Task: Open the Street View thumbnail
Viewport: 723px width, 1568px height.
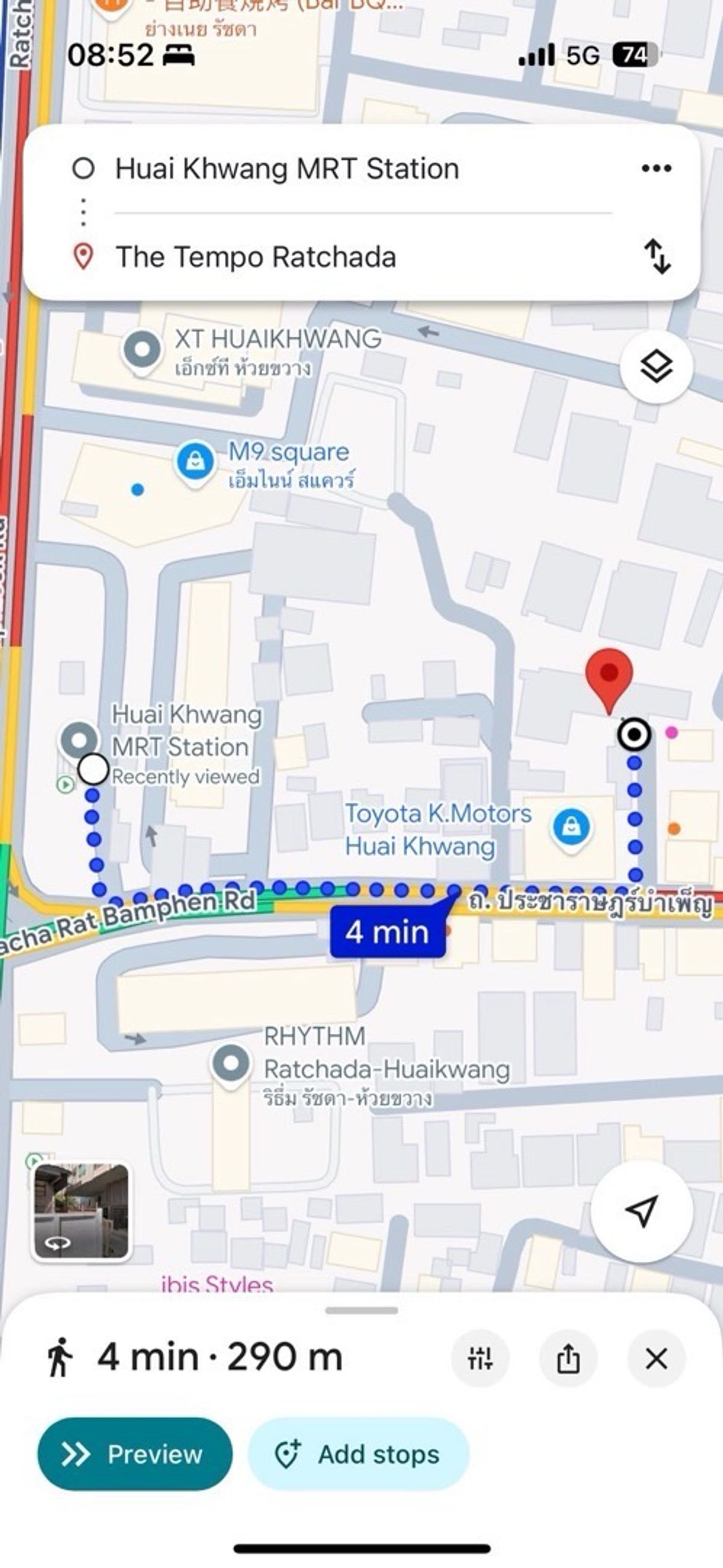Action: pyautogui.click(x=81, y=1211)
